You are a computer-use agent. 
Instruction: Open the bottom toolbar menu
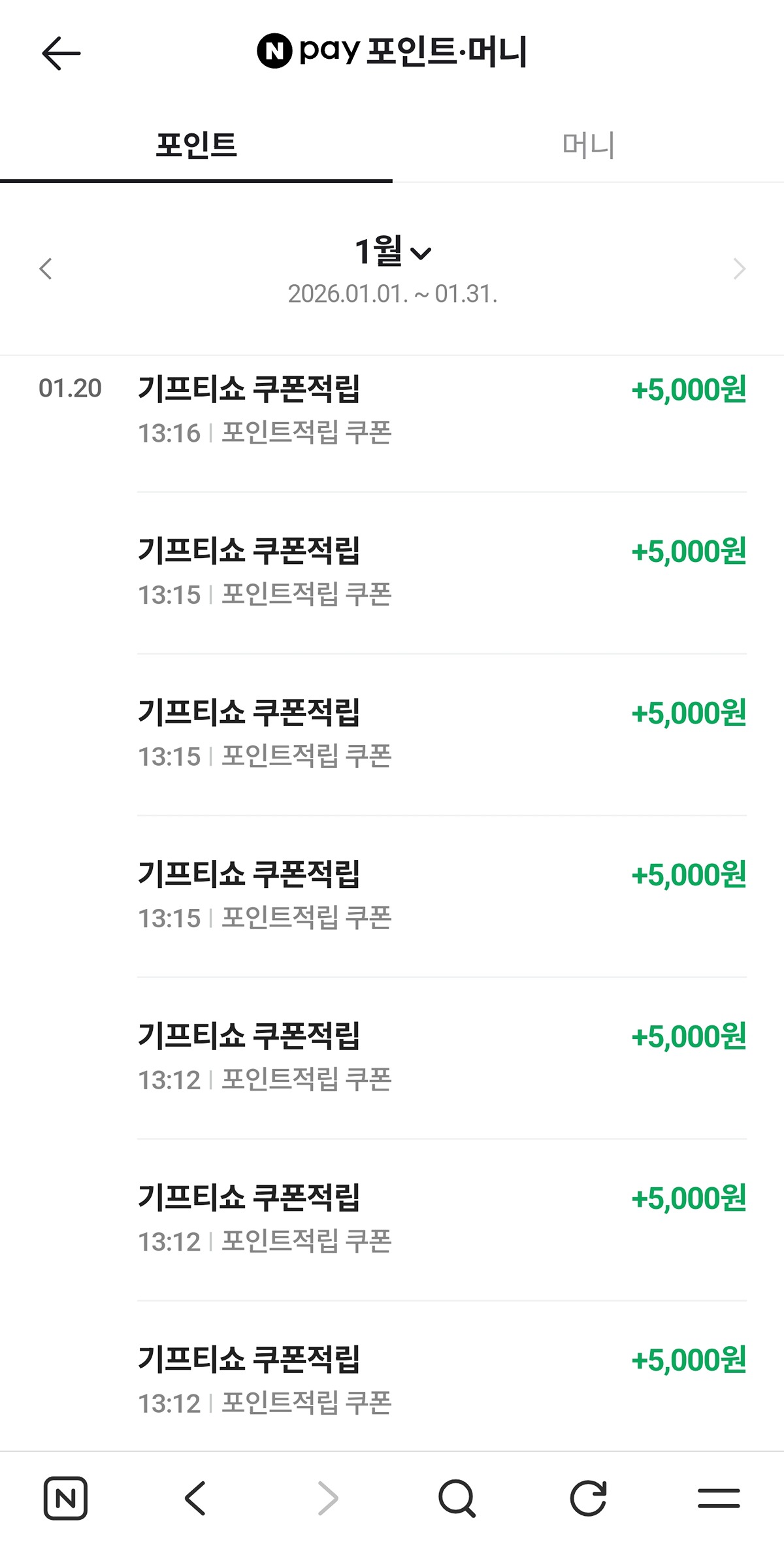(719, 1498)
